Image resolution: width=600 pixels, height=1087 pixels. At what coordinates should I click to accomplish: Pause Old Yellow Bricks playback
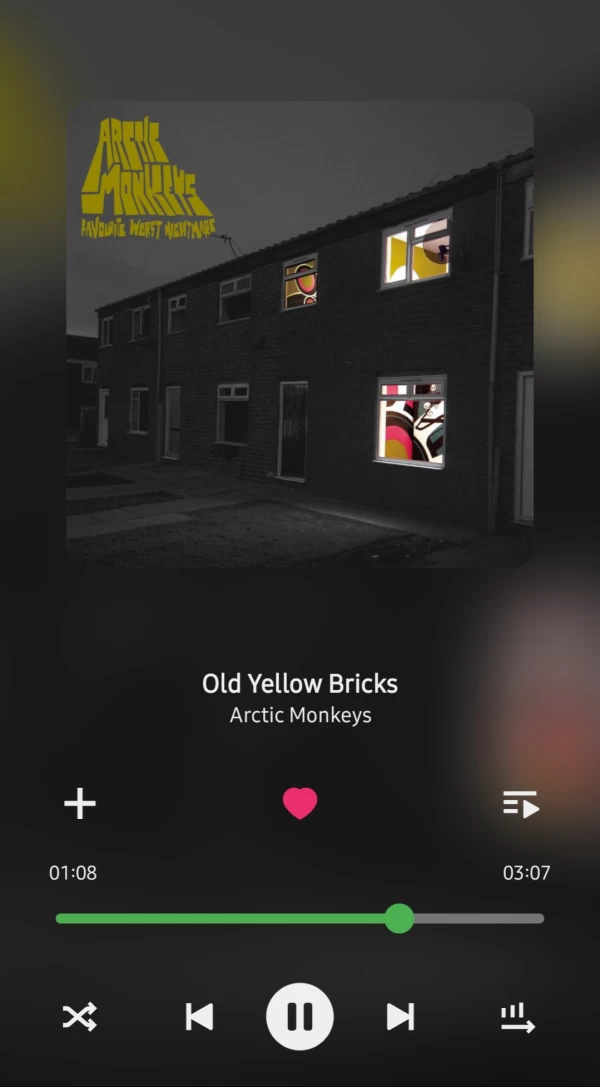pos(300,1017)
